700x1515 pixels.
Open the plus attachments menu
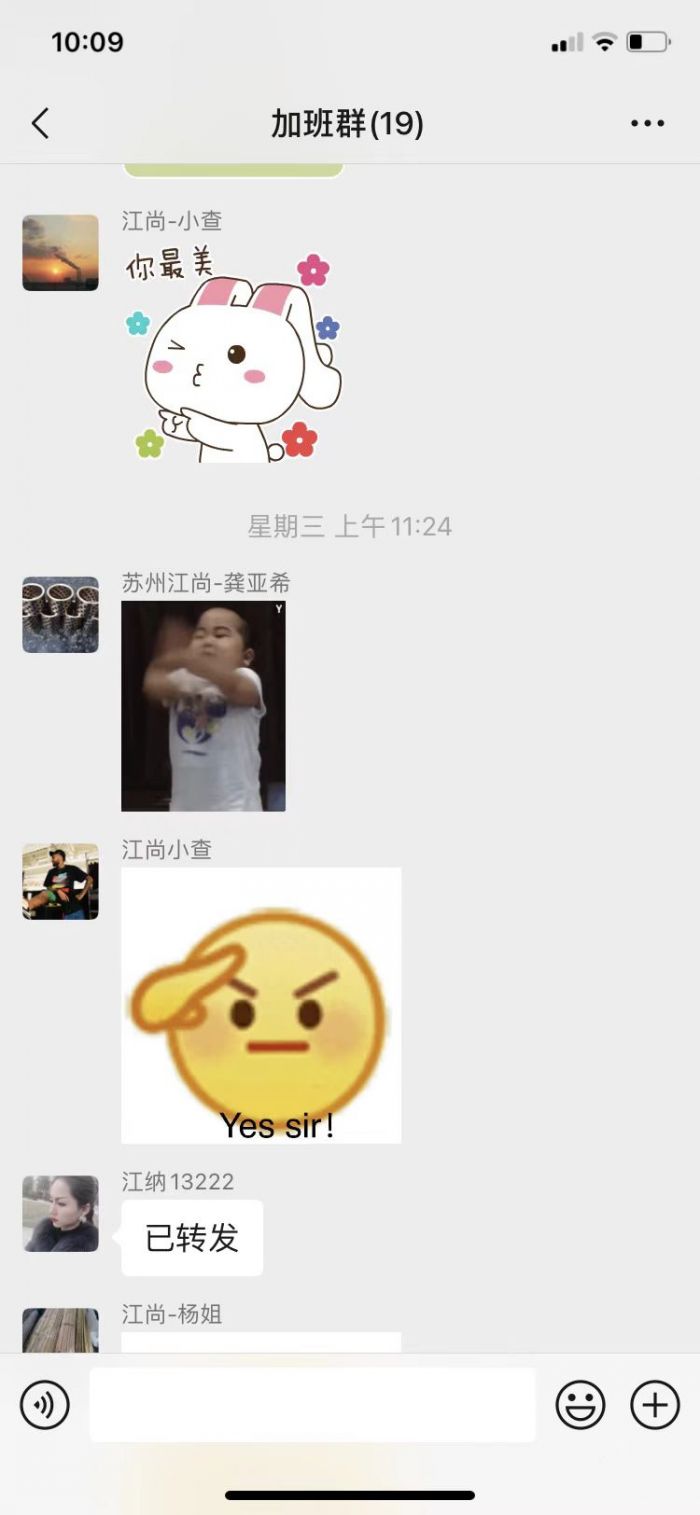(x=655, y=1405)
